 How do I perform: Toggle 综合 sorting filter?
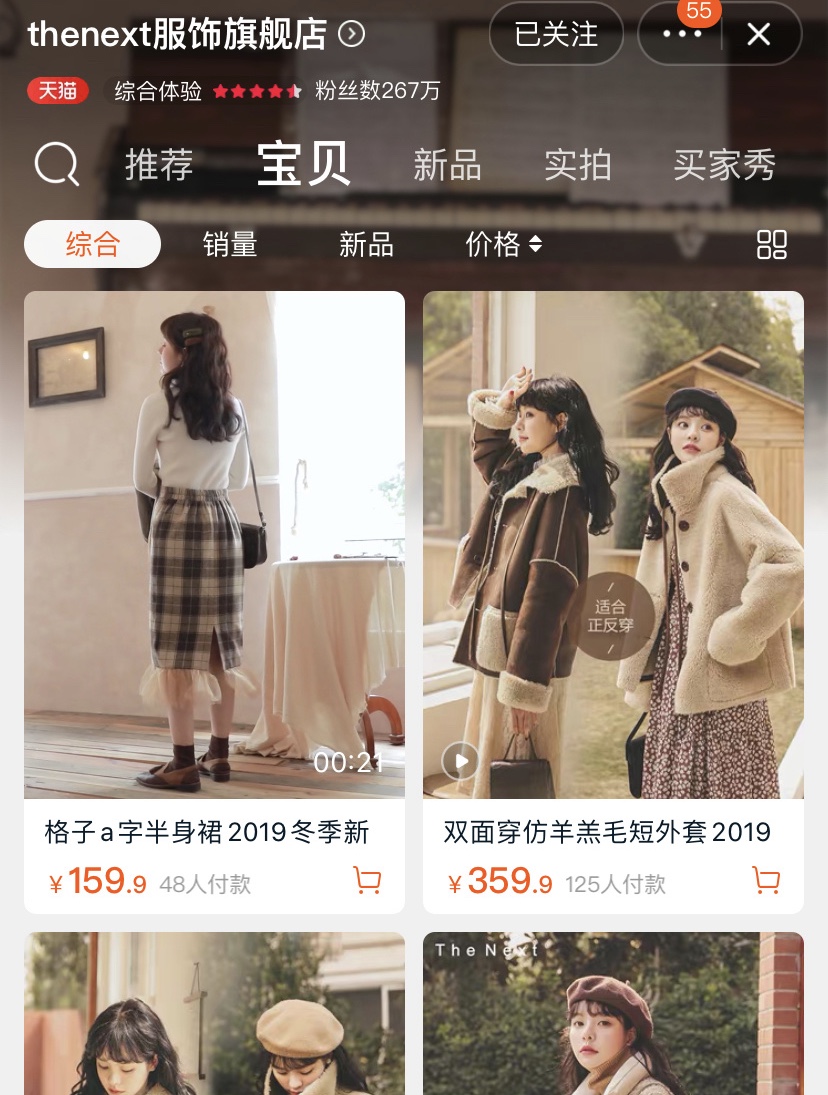[x=92, y=243]
